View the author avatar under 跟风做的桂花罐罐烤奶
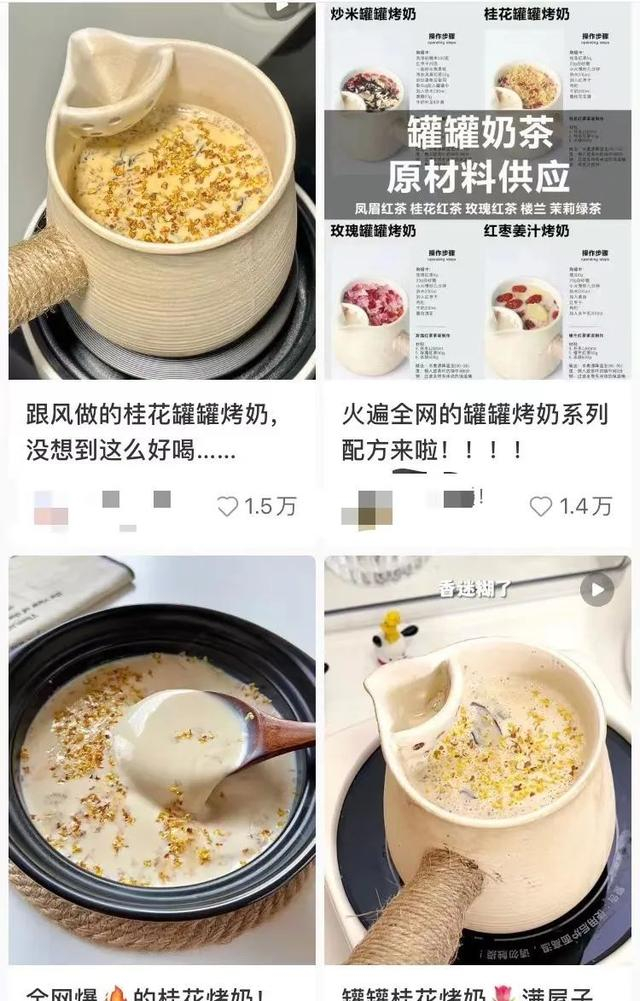 [x=51, y=509]
